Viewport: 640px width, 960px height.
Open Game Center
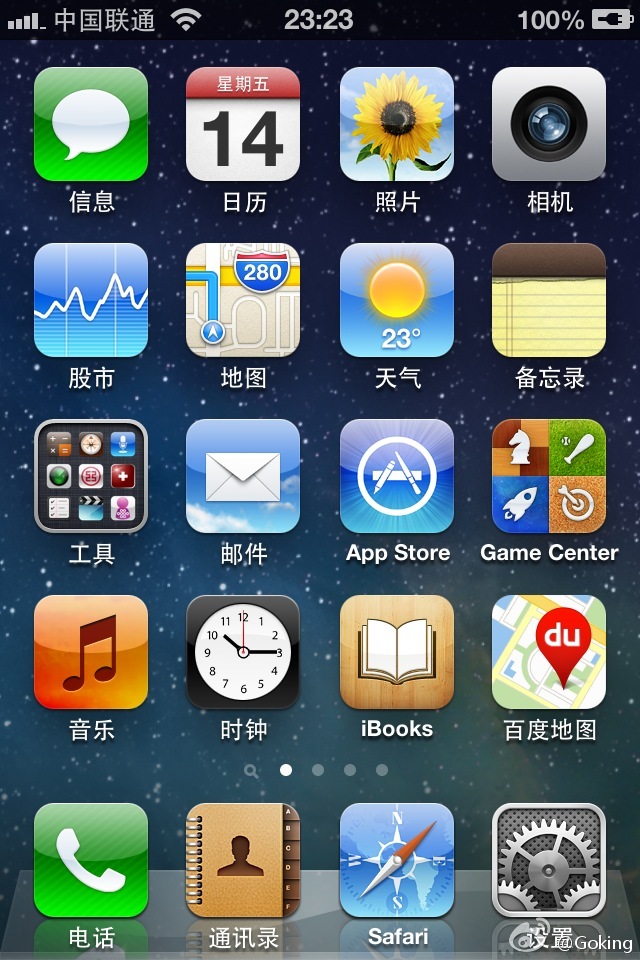pos(549,476)
